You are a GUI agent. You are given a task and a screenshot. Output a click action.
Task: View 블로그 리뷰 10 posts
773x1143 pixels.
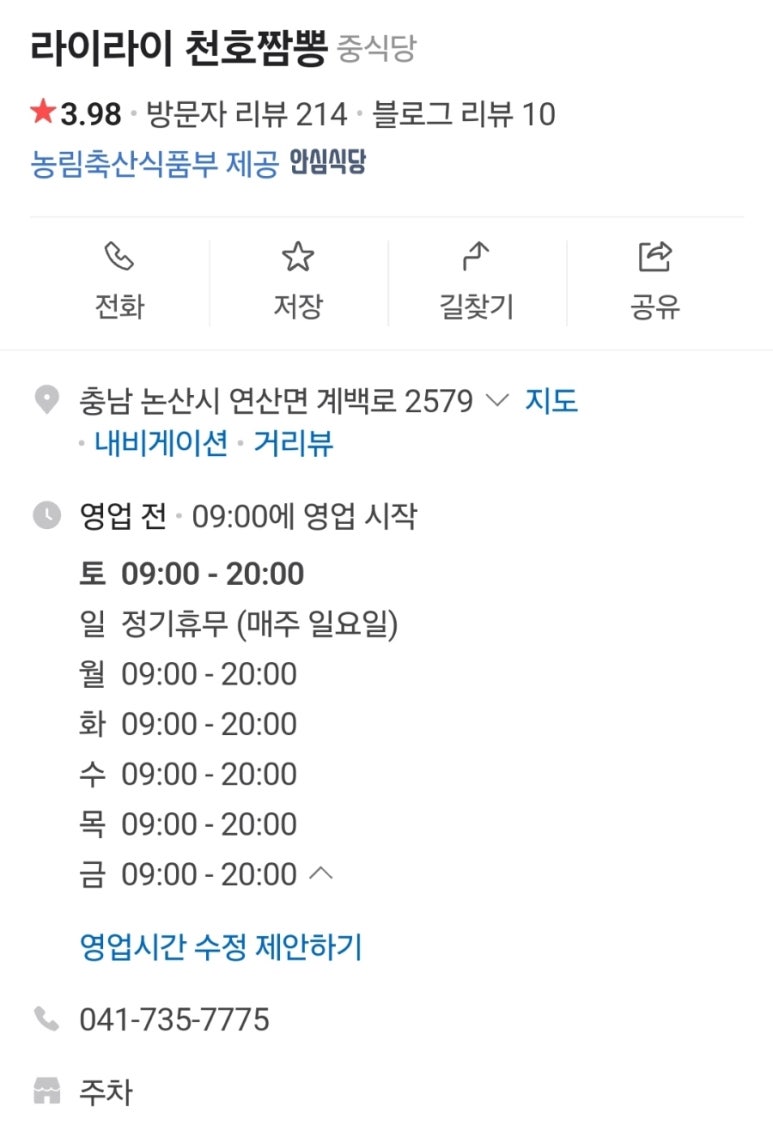pos(464,114)
